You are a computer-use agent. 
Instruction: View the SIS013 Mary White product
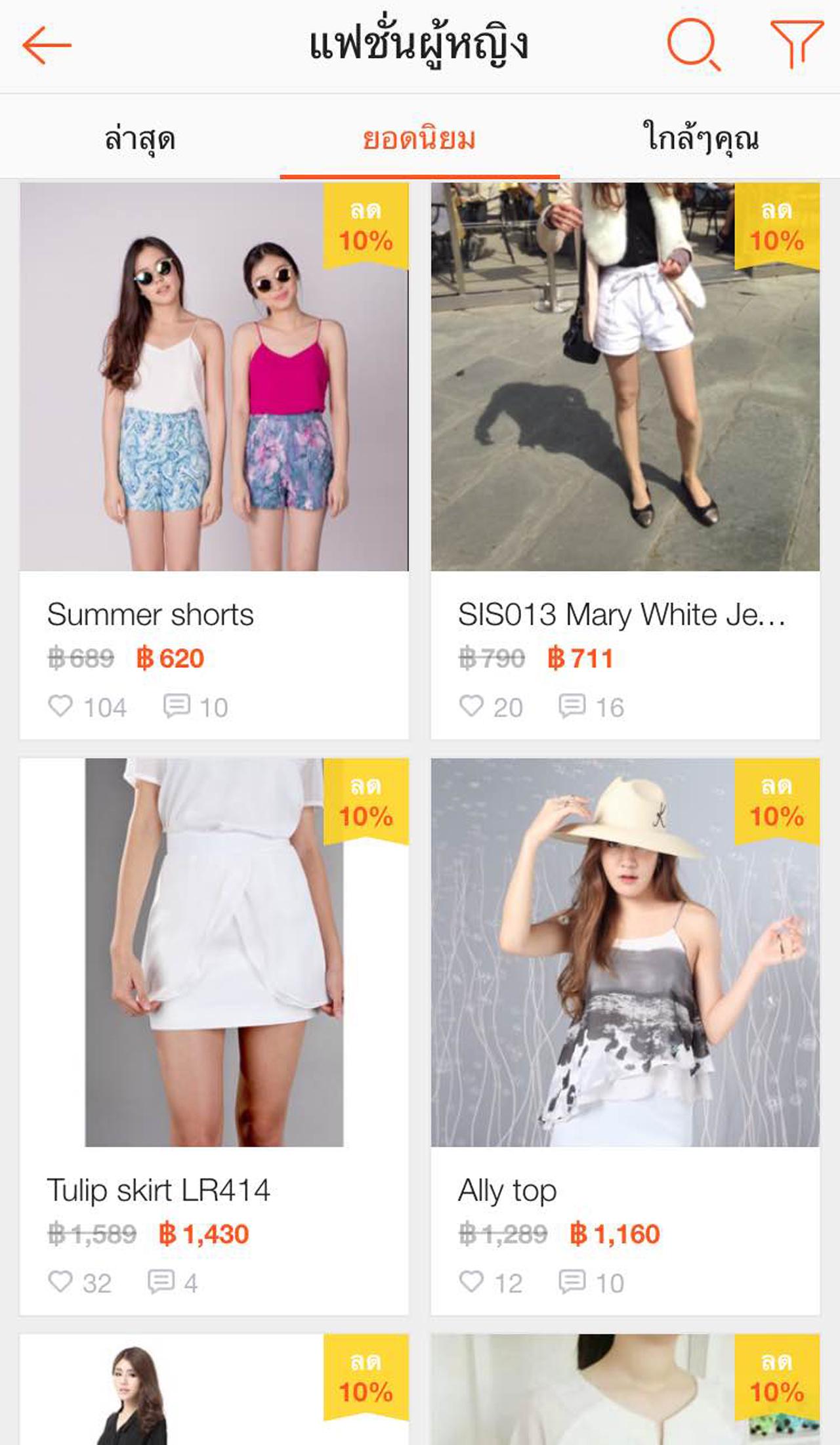point(625,377)
